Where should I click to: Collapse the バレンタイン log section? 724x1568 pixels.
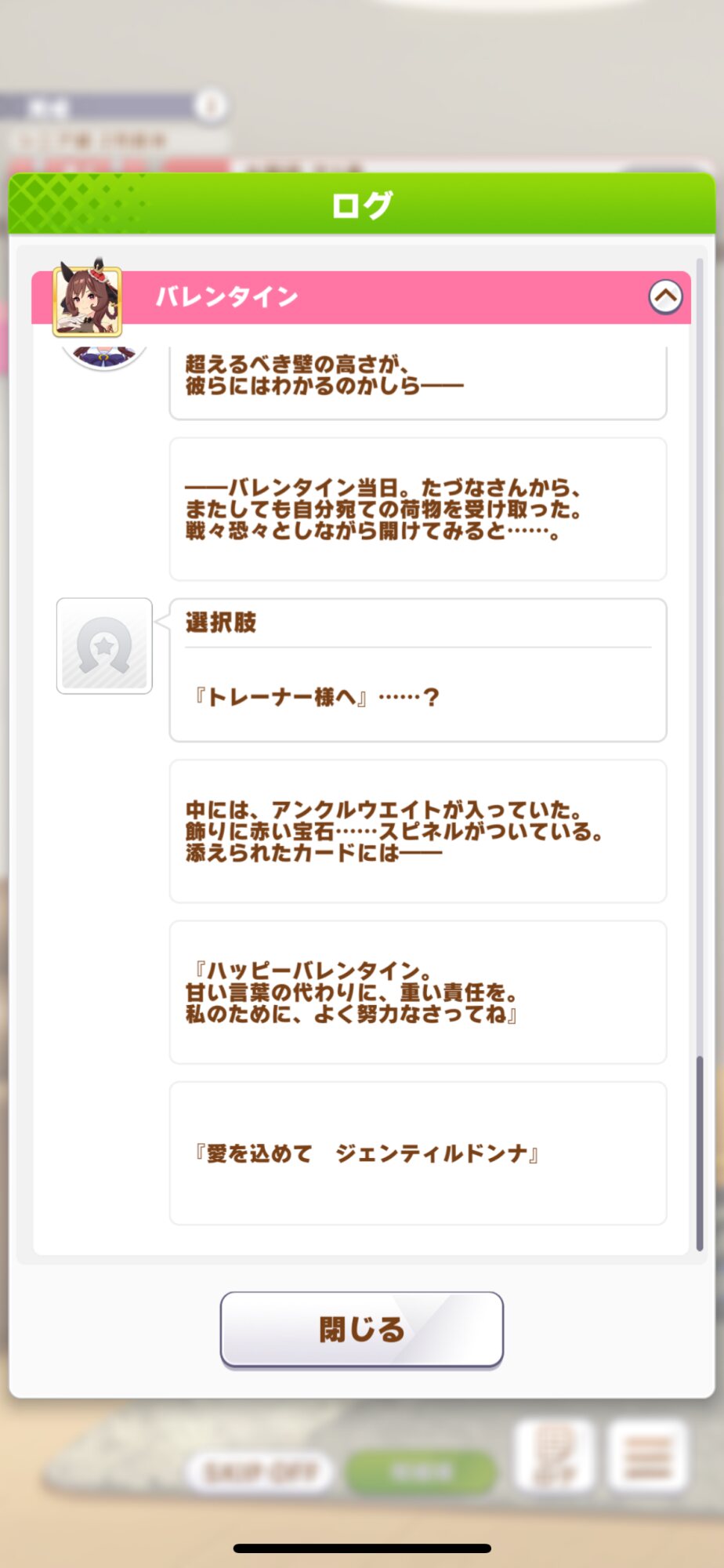coord(665,297)
